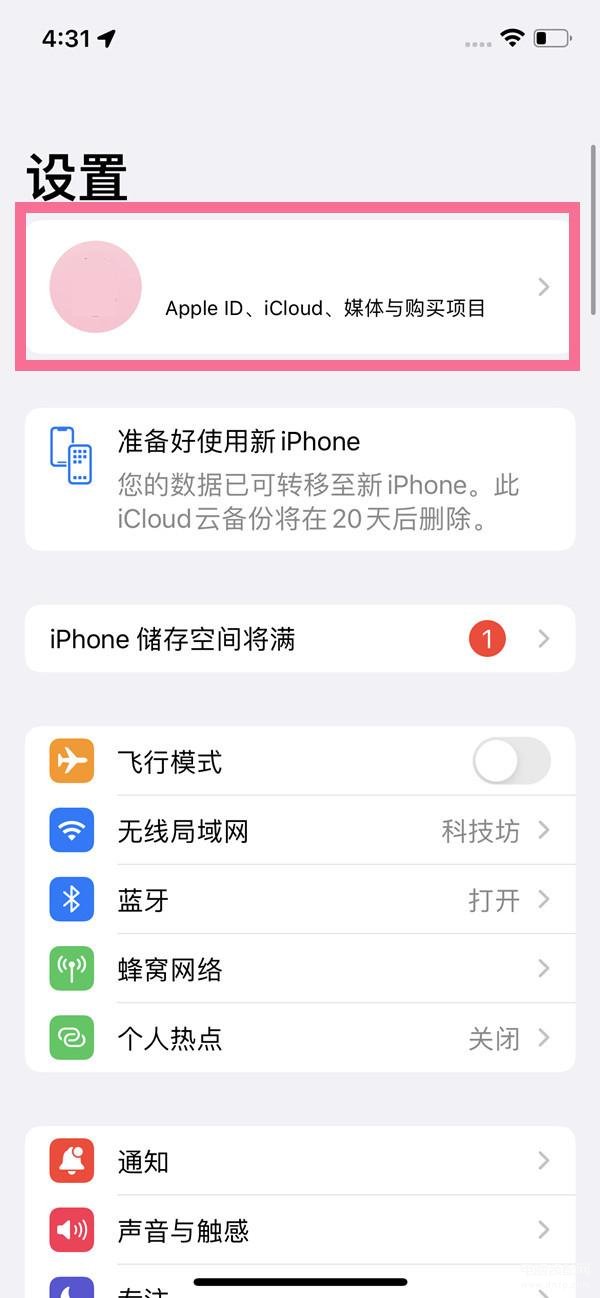The width and height of the screenshot is (600, 1298).
Task: Open the Apple ID、iCloud account row
Action: [x=298, y=288]
